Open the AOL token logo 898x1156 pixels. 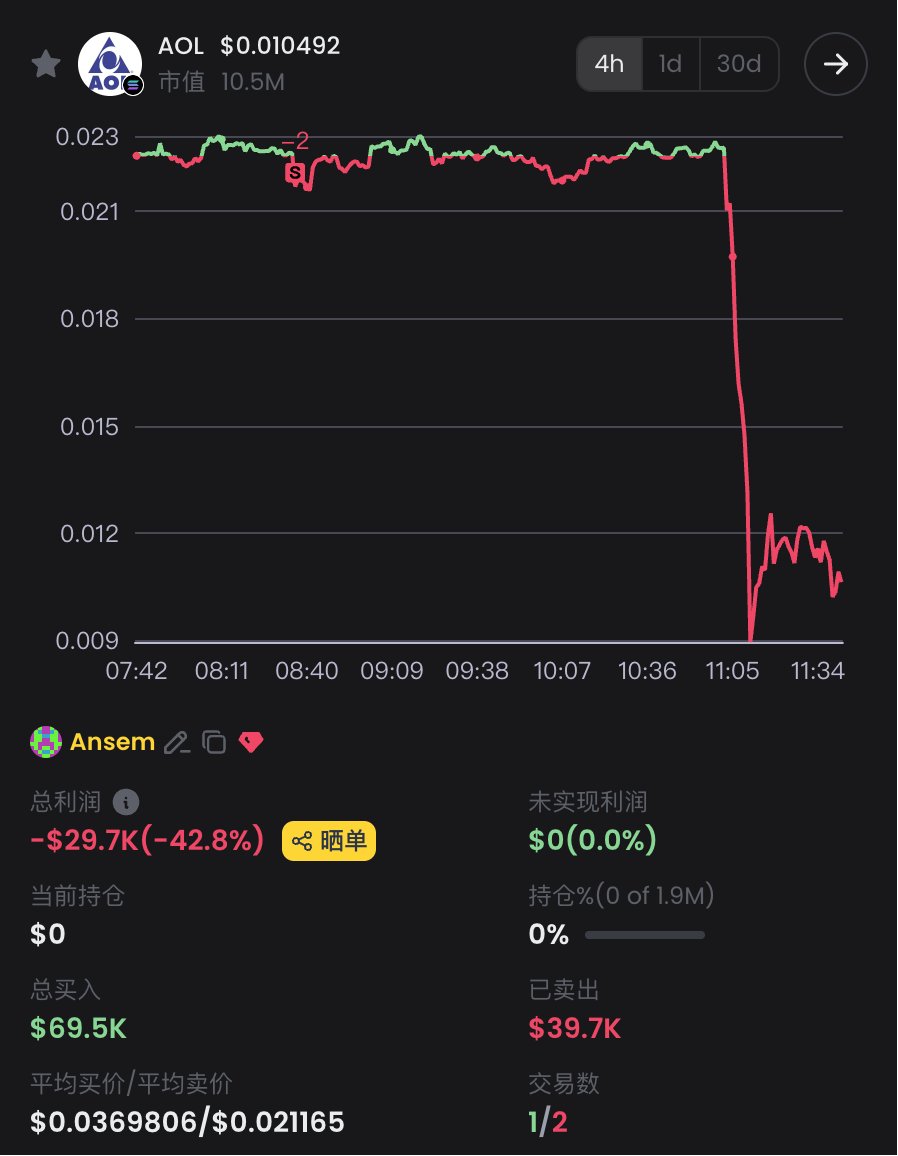coord(110,65)
